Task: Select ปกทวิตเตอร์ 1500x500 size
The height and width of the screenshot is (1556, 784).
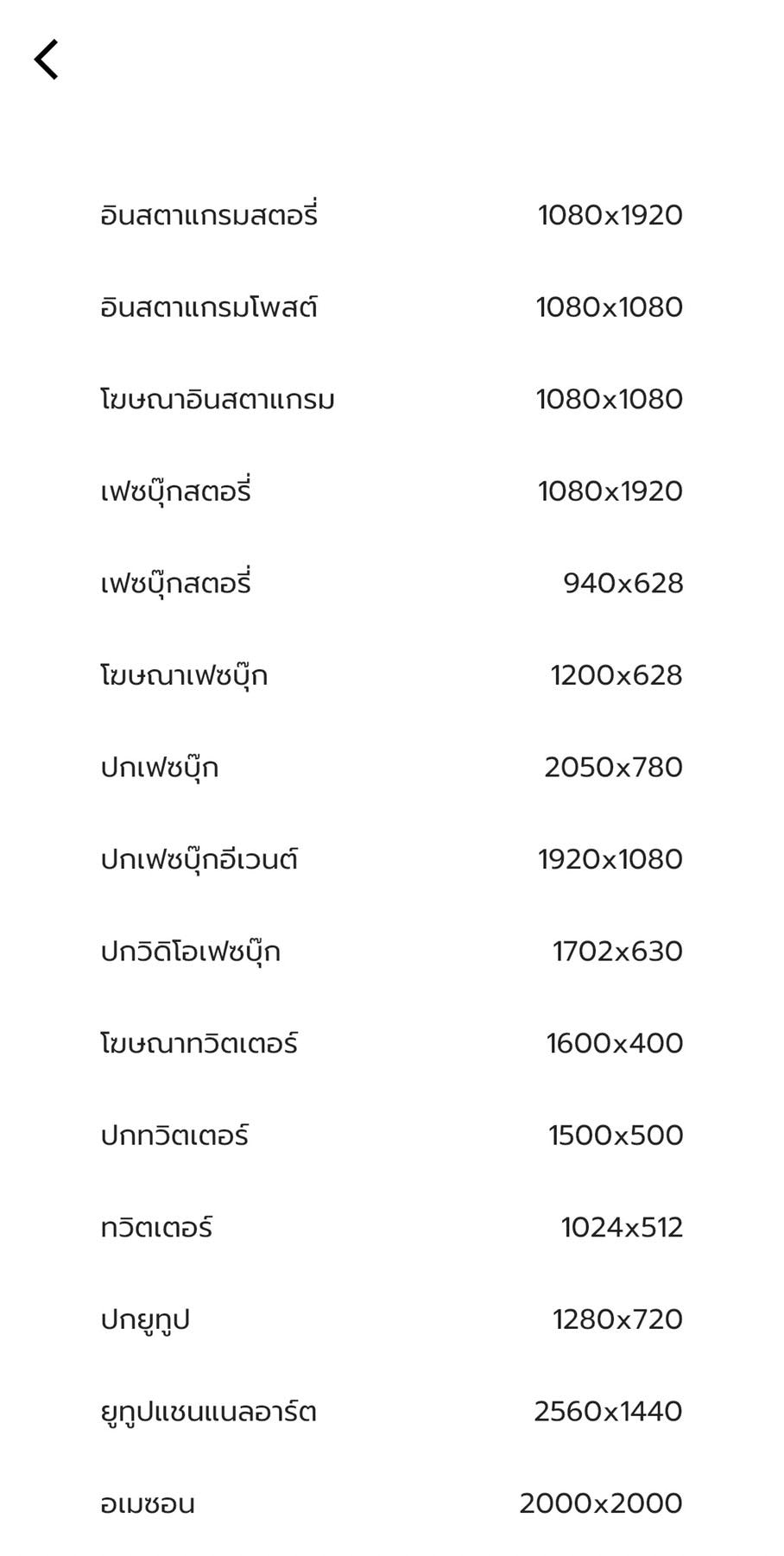Action: [391, 1135]
